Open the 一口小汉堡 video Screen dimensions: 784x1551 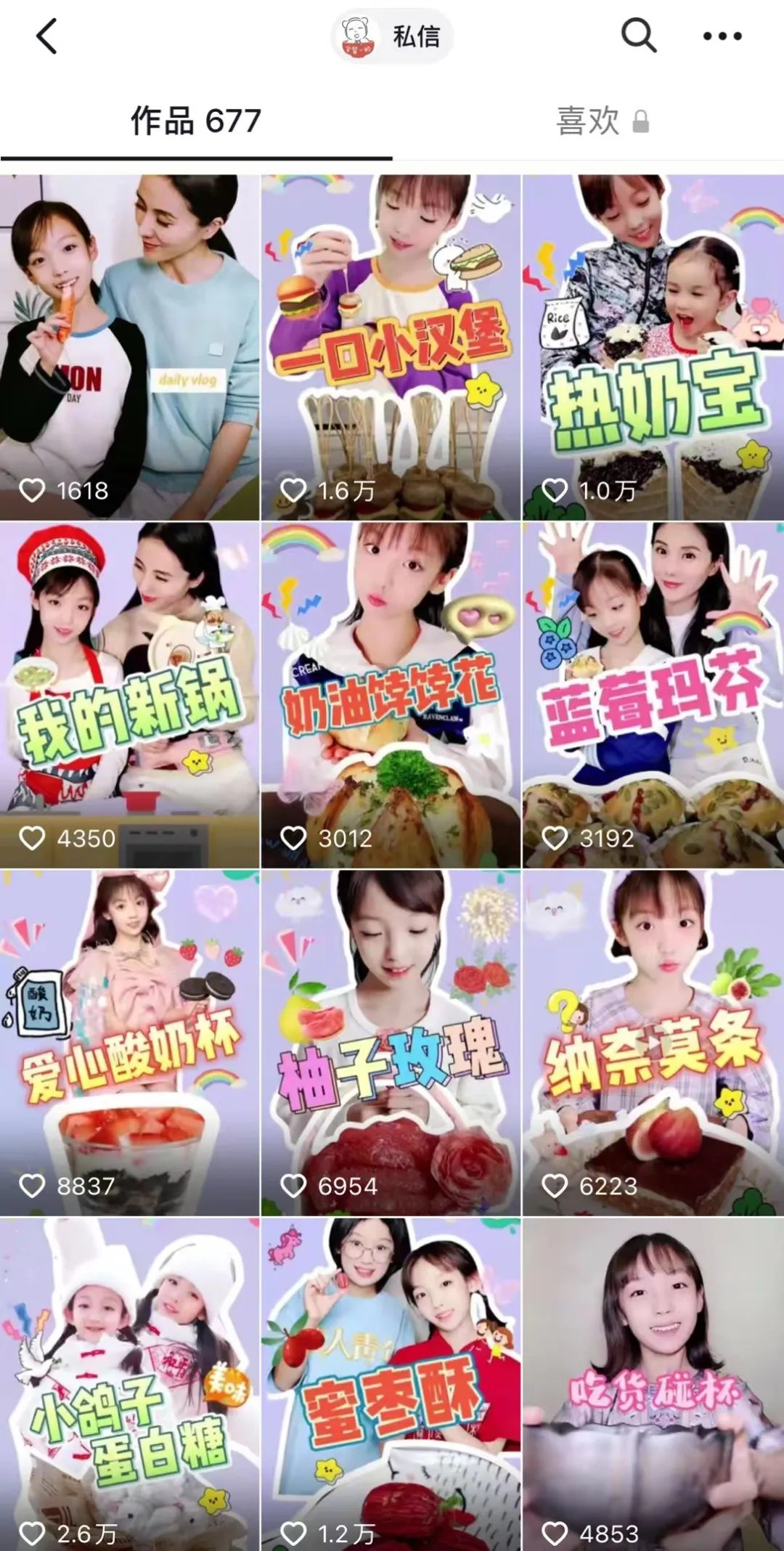(x=391, y=347)
